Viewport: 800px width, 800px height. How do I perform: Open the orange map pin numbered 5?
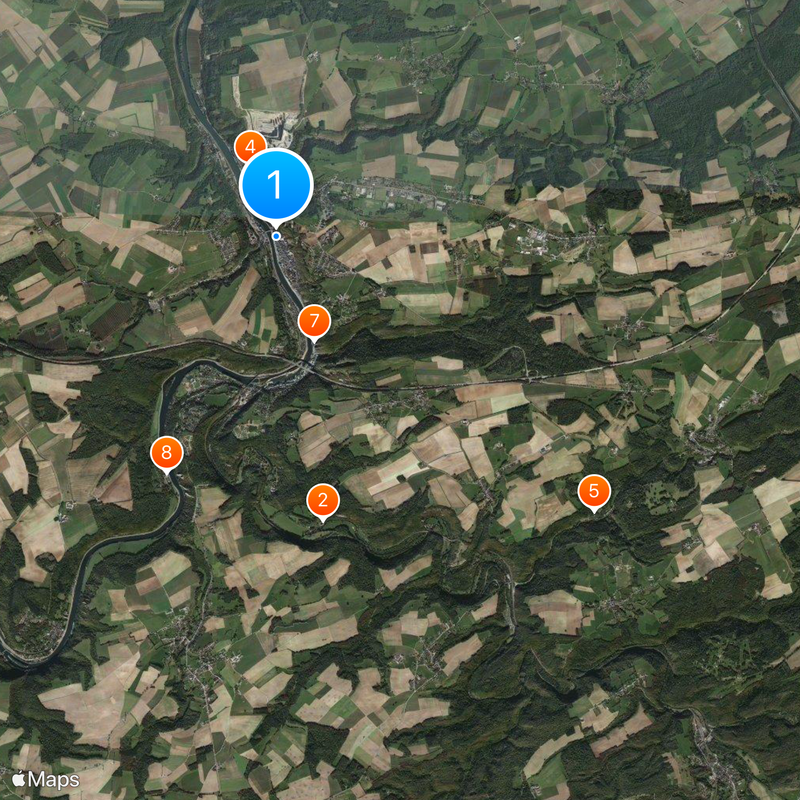(x=594, y=491)
